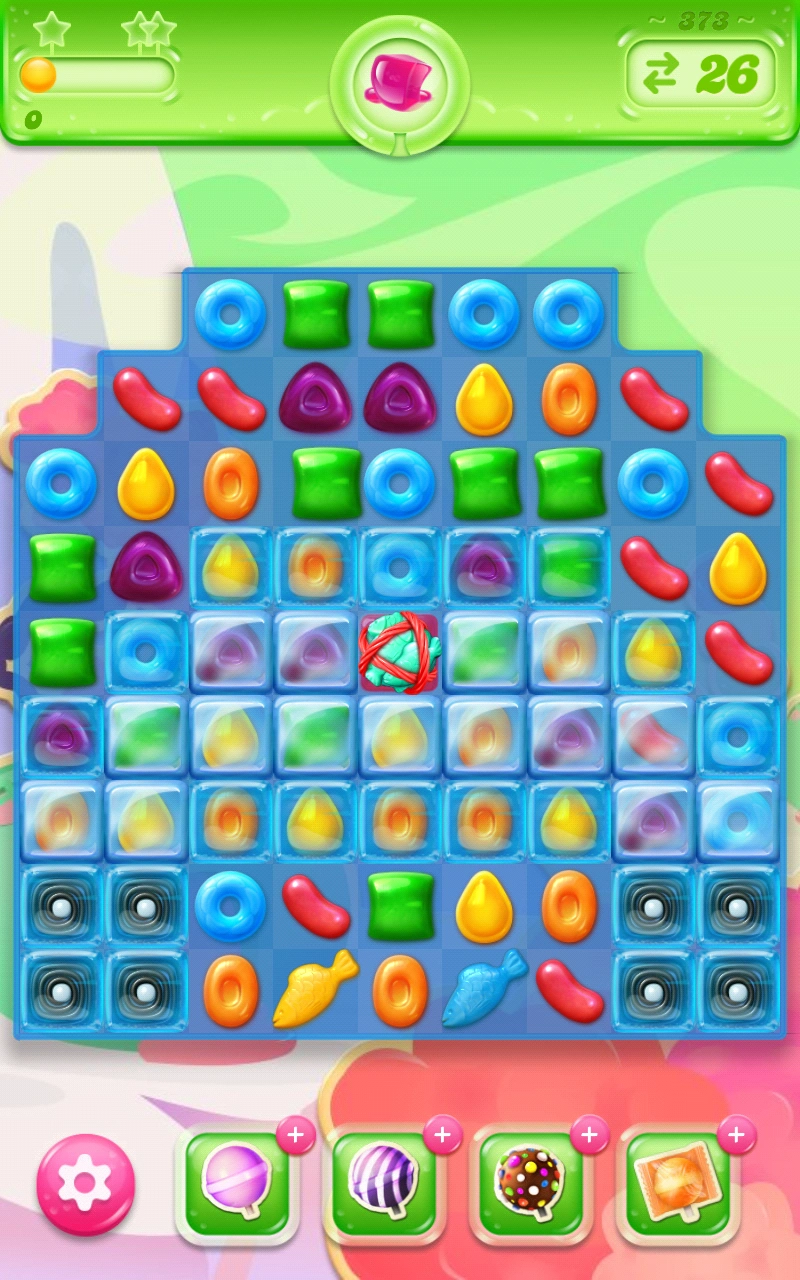This screenshot has height=1280, width=800.
Task: Tap the red-wrapped licorice candy ball
Action: click(x=400, y=652)
